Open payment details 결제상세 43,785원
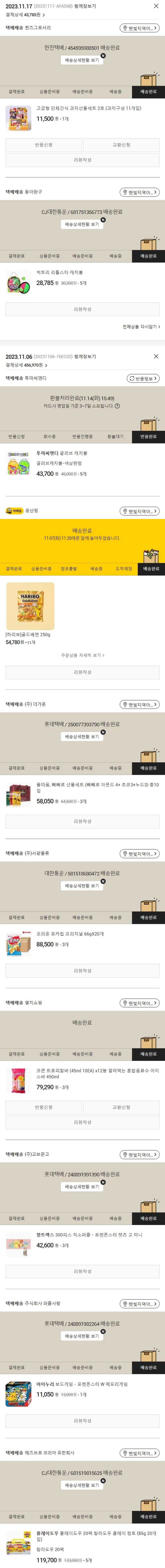The image size is (165, 1568). (25, 15)
